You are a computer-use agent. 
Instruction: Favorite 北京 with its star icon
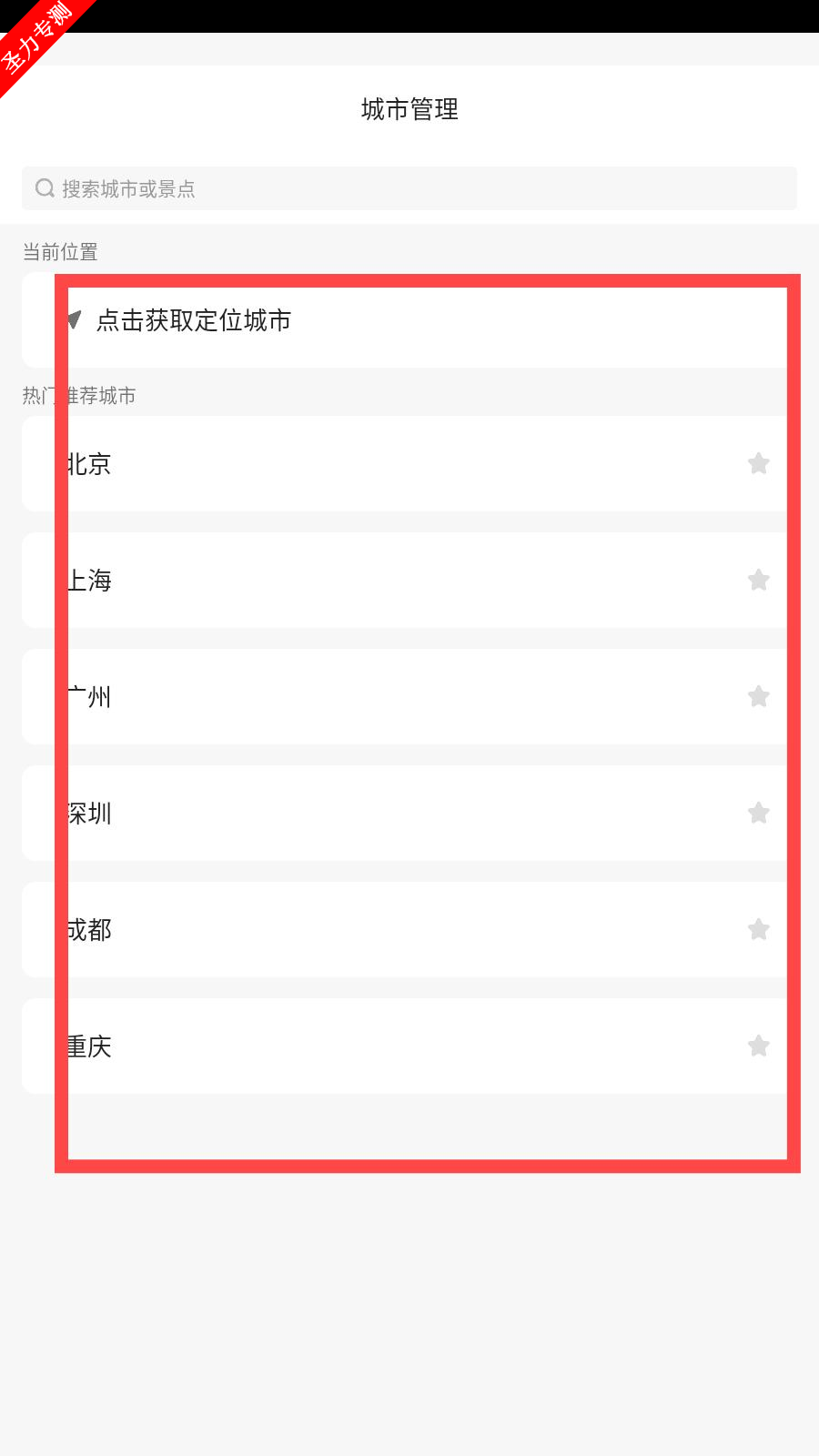(759, 464)
